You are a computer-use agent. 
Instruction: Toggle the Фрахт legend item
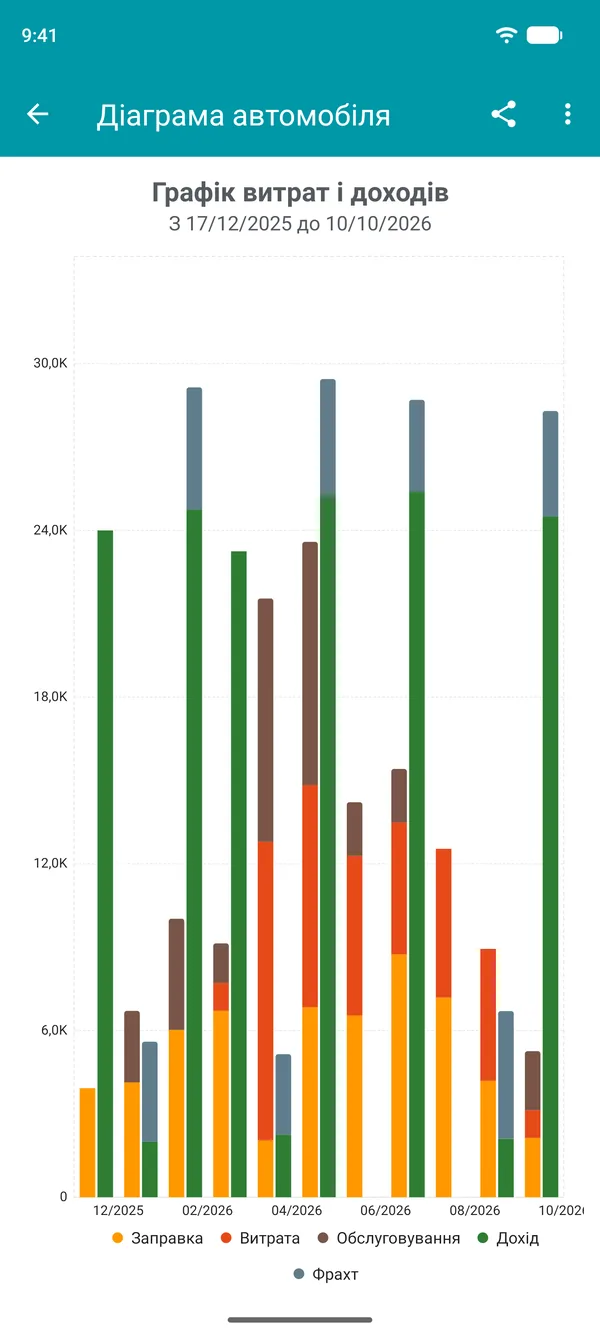click(x=325, y=1274)
